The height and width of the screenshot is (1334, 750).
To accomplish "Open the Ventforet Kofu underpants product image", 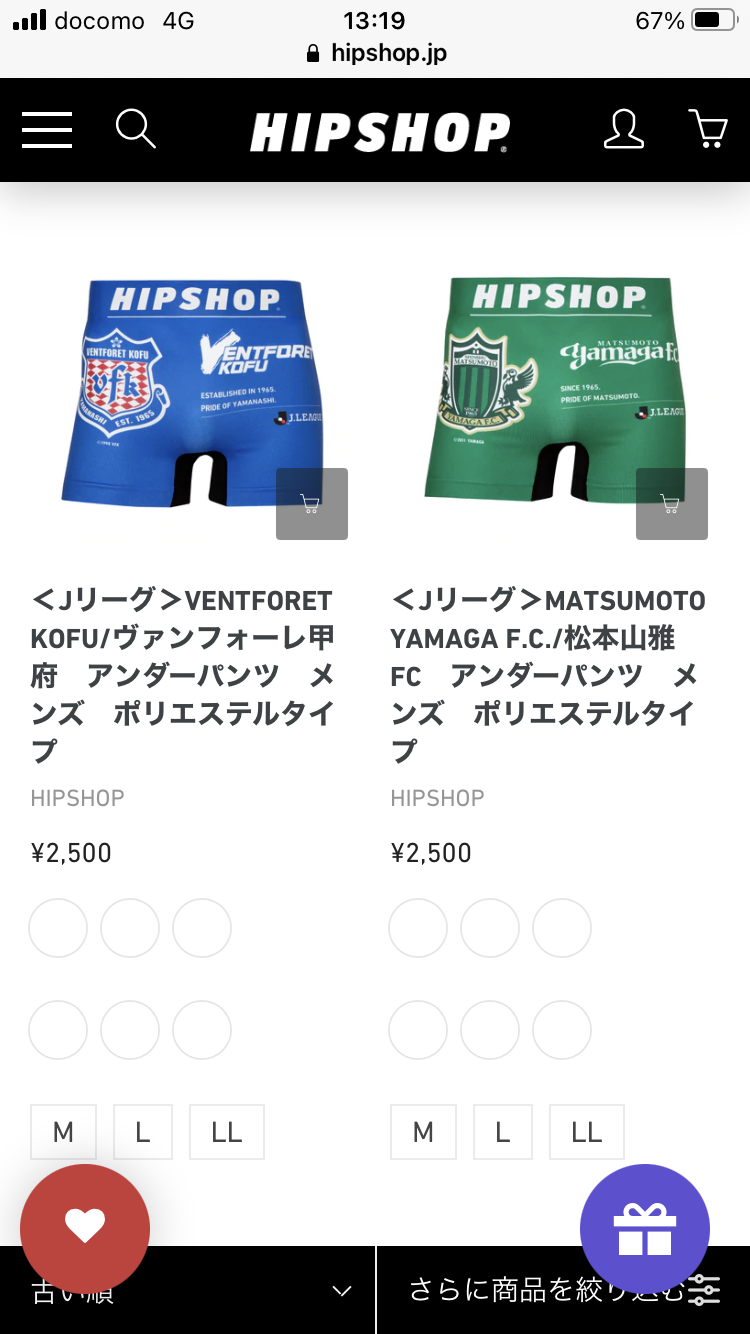I will click(x=189, y=392).
